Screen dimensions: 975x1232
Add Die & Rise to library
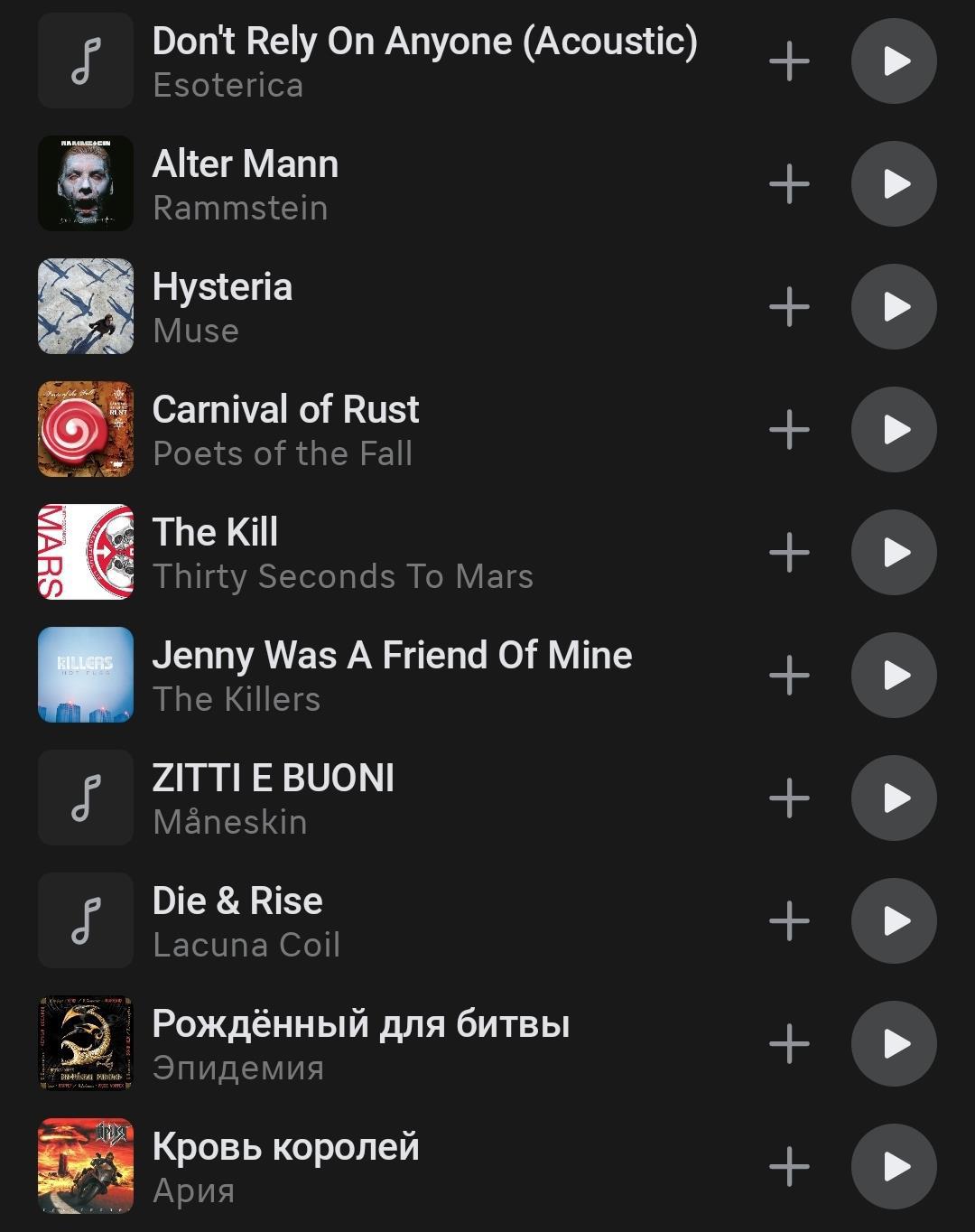click(x=789, y=921)
